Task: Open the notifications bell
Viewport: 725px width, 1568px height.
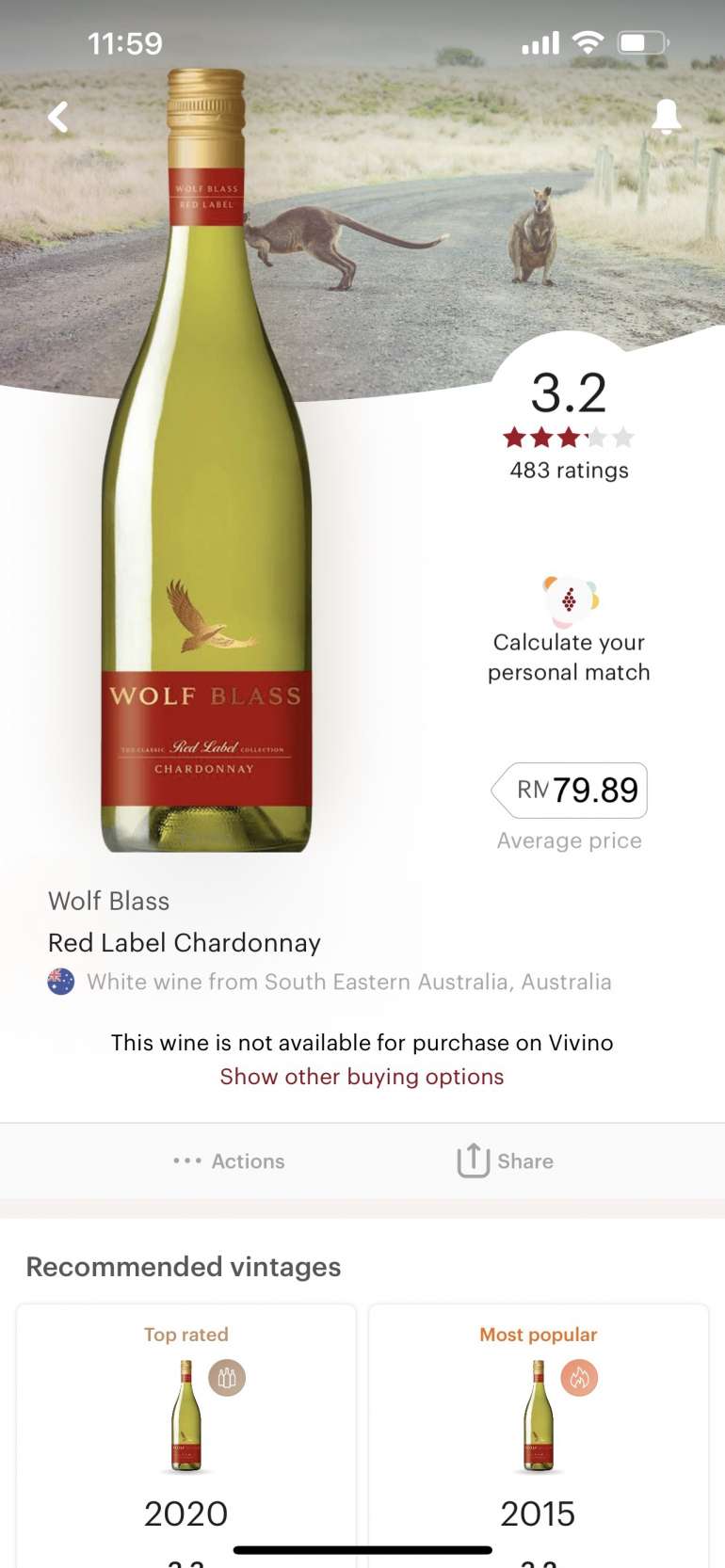Action: click(666, 117)
